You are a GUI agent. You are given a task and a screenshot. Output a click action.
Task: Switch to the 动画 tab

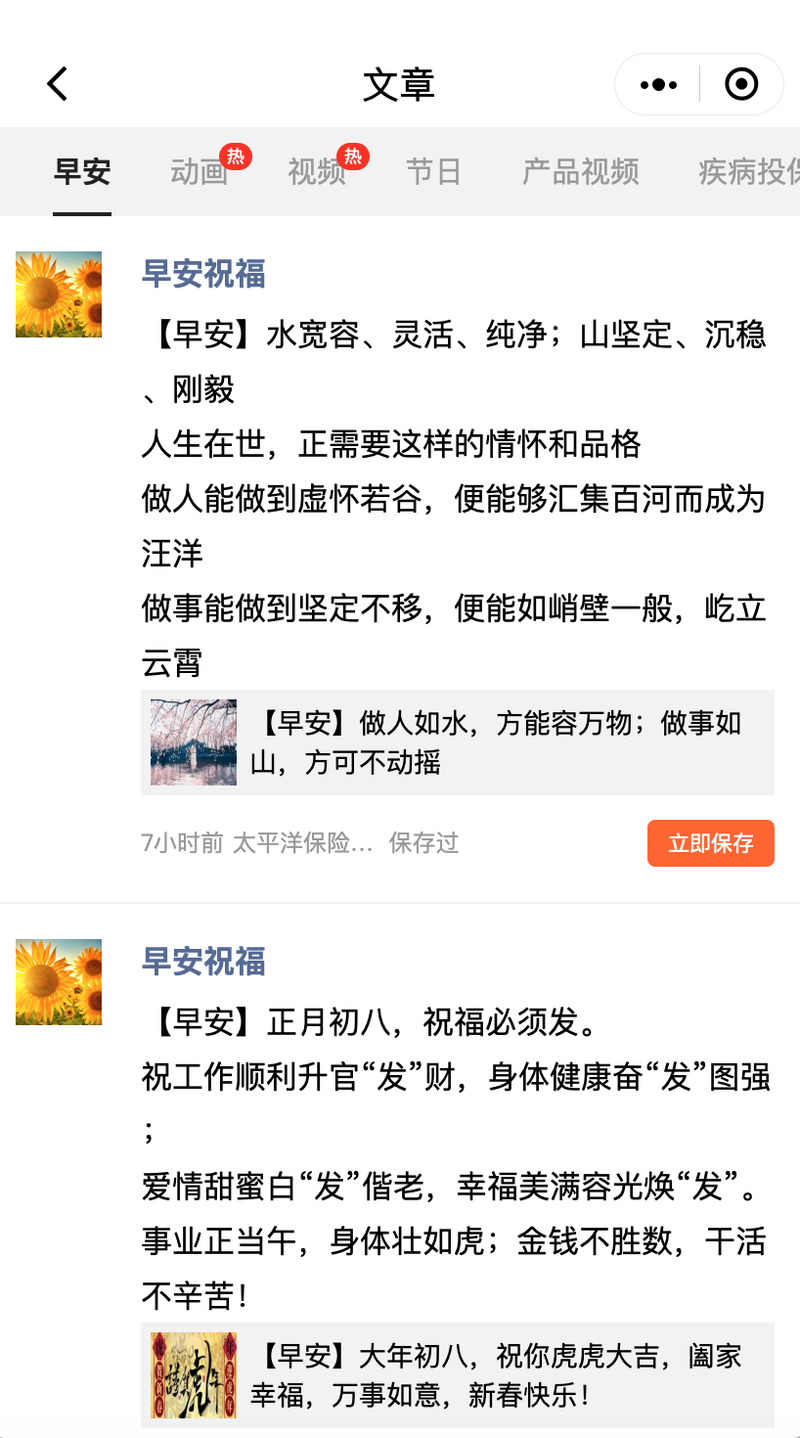click(x=199, y=172)
